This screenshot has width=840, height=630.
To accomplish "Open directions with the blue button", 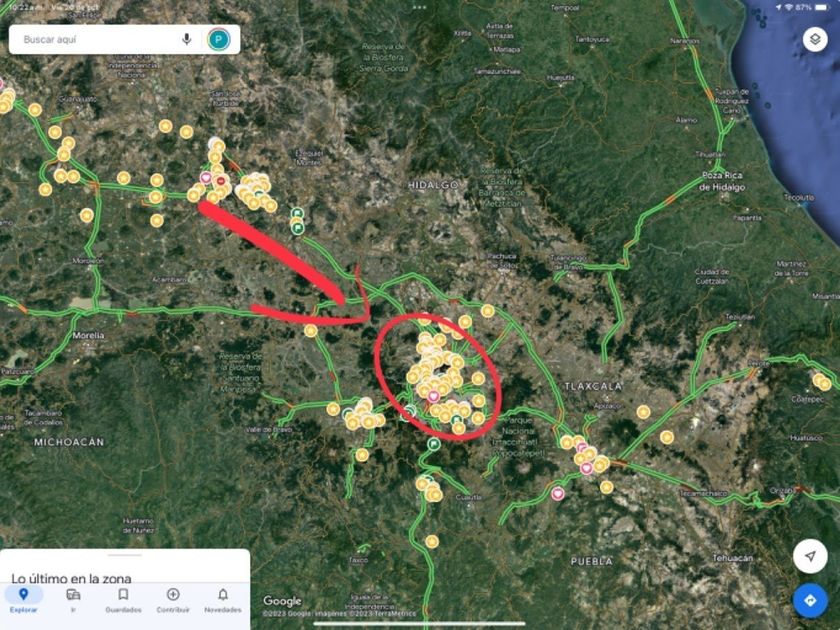I will click(810, 601).
